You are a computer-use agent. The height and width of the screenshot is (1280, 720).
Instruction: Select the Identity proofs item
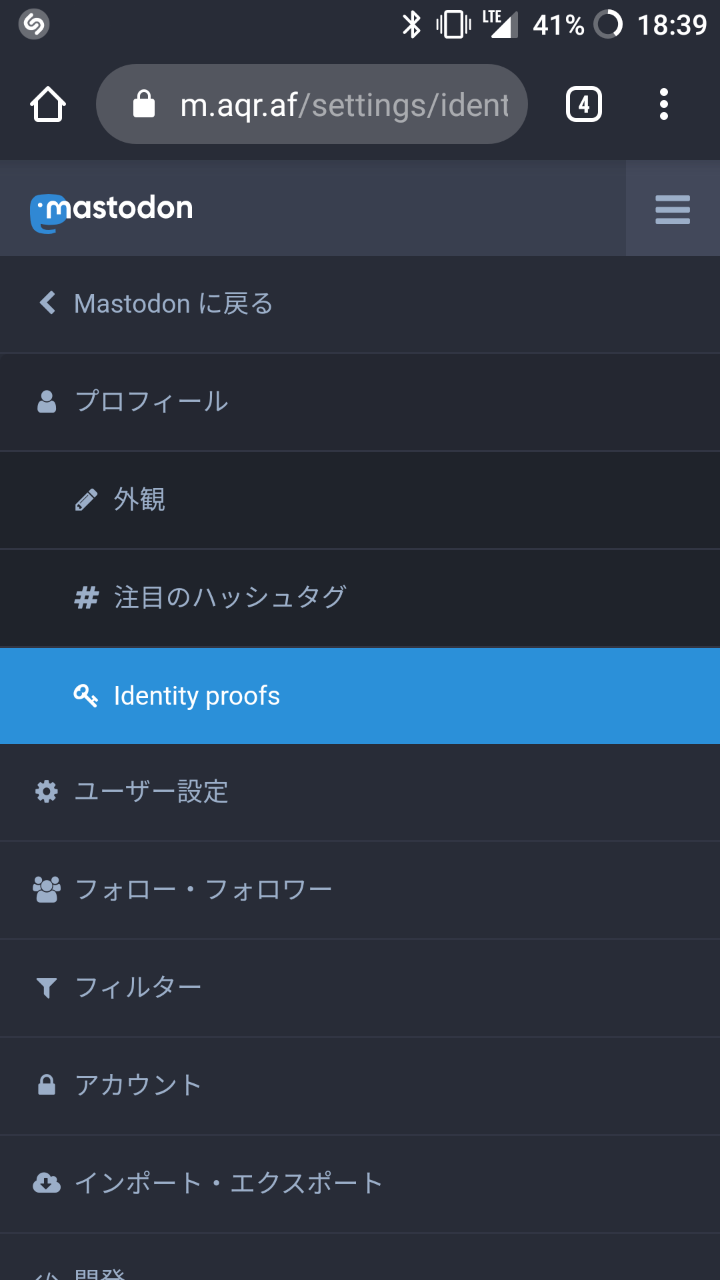196,696
